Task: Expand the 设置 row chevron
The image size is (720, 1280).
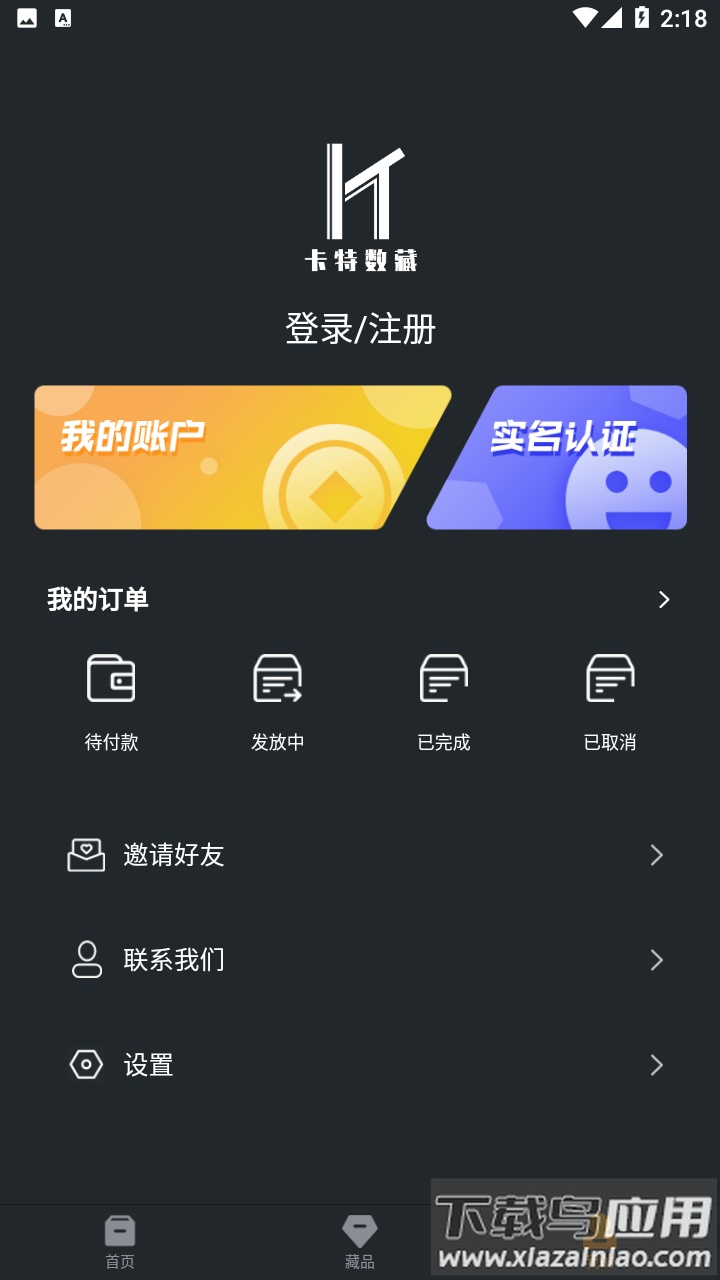Action: click(x=657, y=1065)
